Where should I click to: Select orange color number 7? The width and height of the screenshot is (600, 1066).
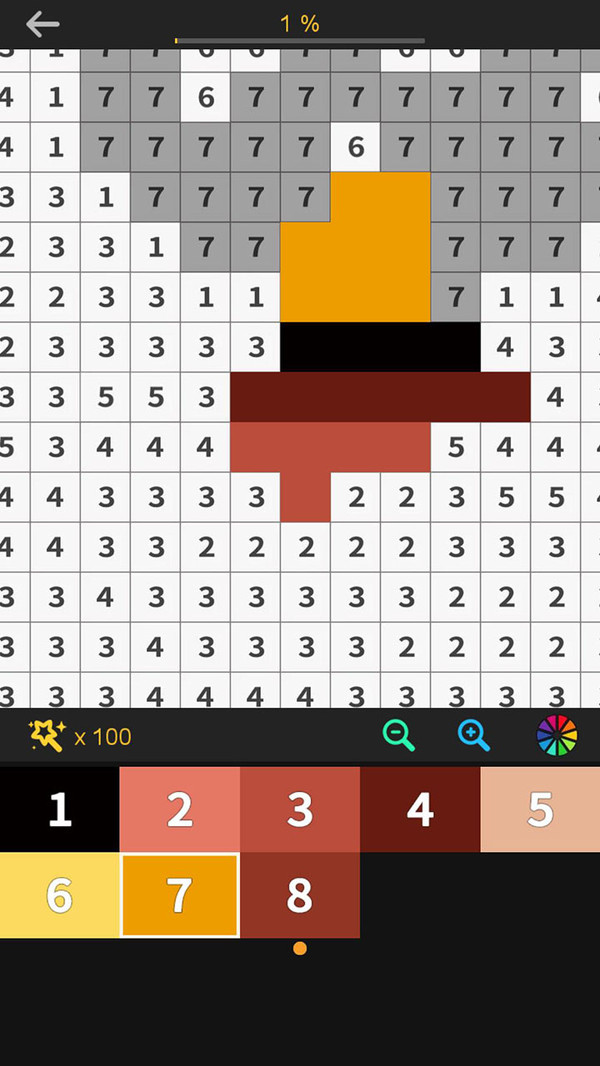[x=180, y=895]
